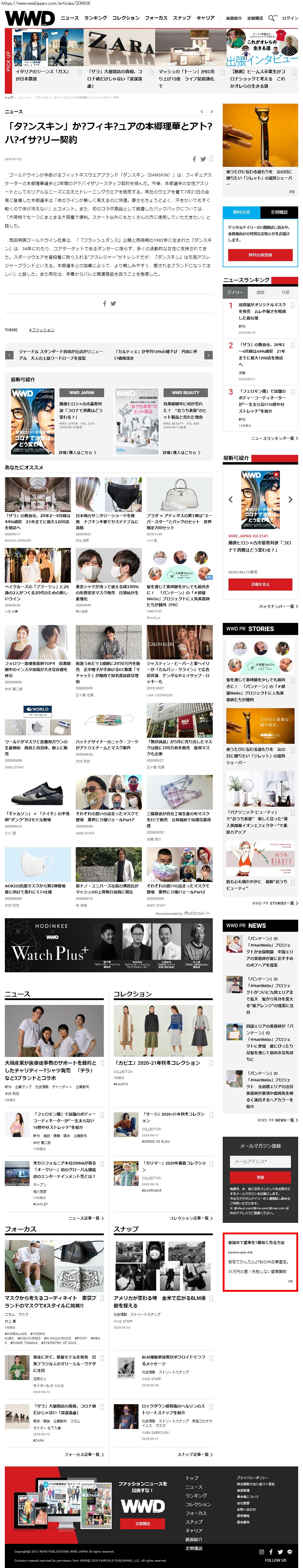Switch news ranking to 月間
The height and width of the screenshot is (1568, 303).
pos(285,293)
